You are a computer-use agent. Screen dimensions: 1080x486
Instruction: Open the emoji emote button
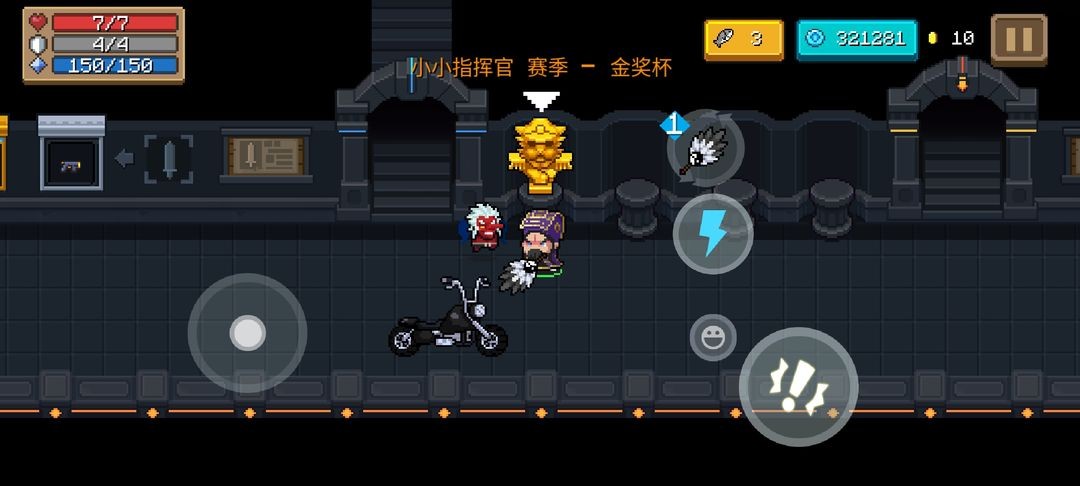(x=713, y=338)
